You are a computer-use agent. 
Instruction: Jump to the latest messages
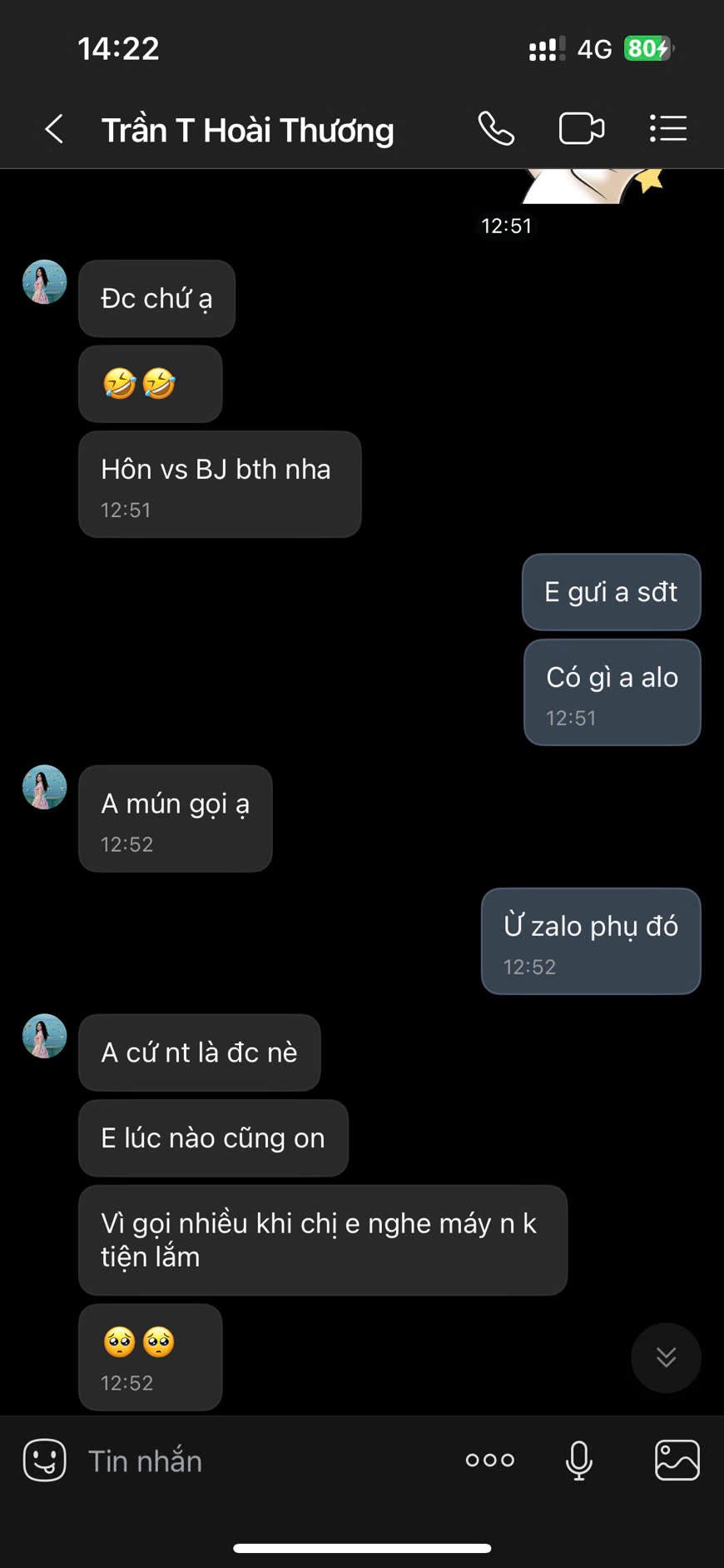(x=666, y=1357)
